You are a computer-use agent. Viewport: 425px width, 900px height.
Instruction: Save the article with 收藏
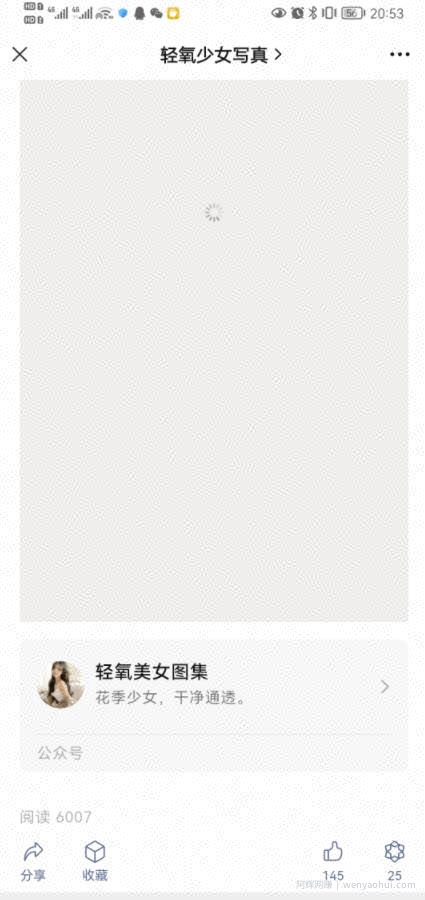point(95,861)
